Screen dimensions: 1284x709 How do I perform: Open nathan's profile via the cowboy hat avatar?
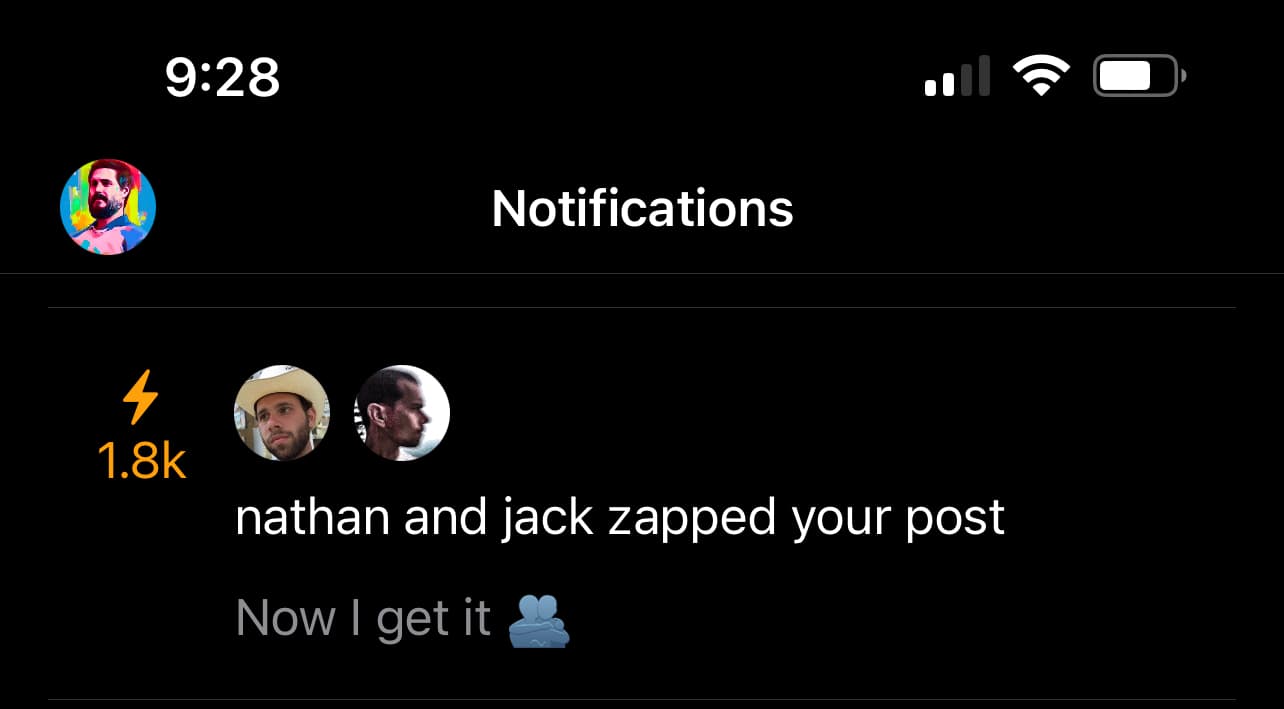click(x=282, y=413)
